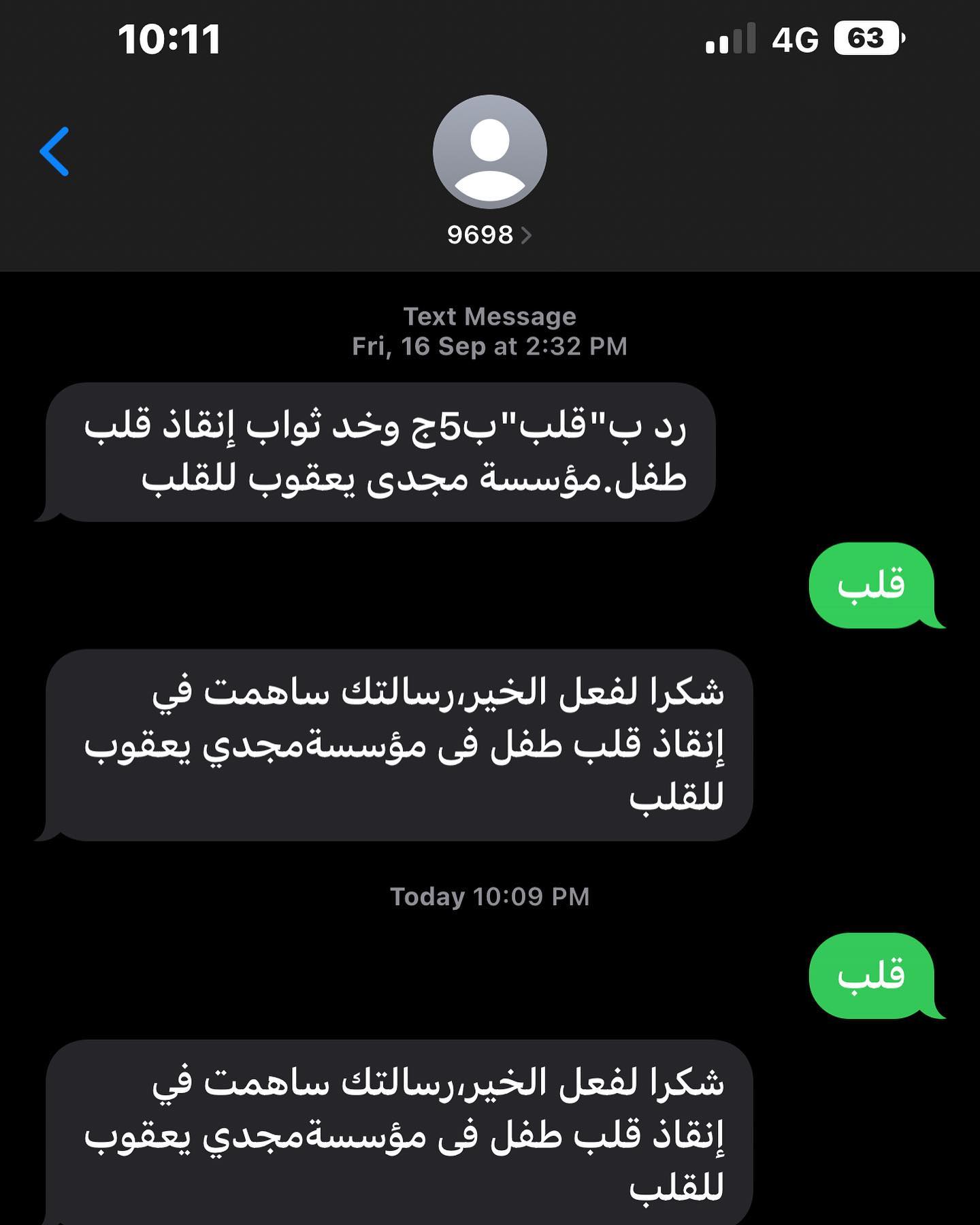Open contact details for 9698
The width and height of the screenshot is (980, 1225).
pos(489,235)
